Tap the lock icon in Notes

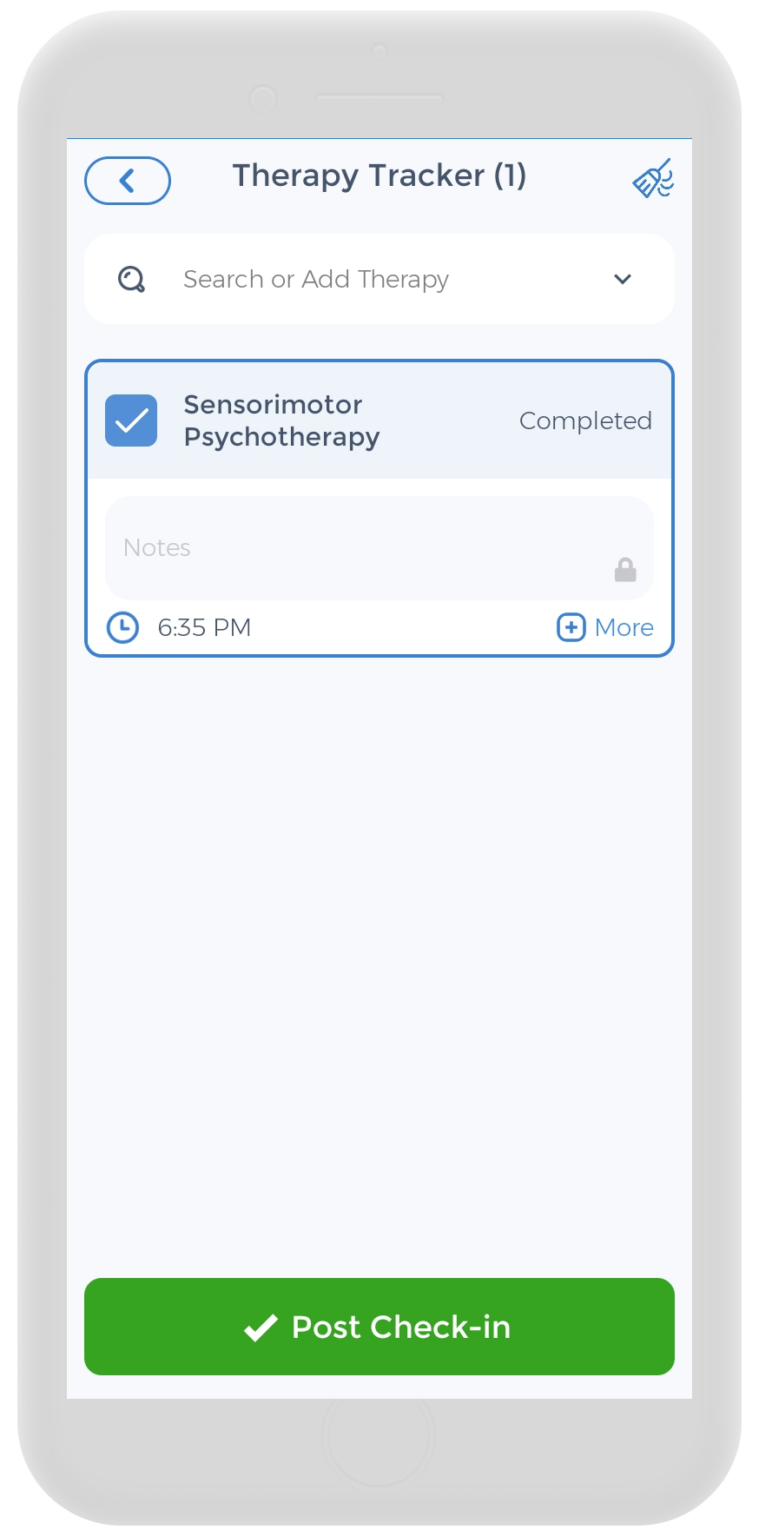click(625, 571)
